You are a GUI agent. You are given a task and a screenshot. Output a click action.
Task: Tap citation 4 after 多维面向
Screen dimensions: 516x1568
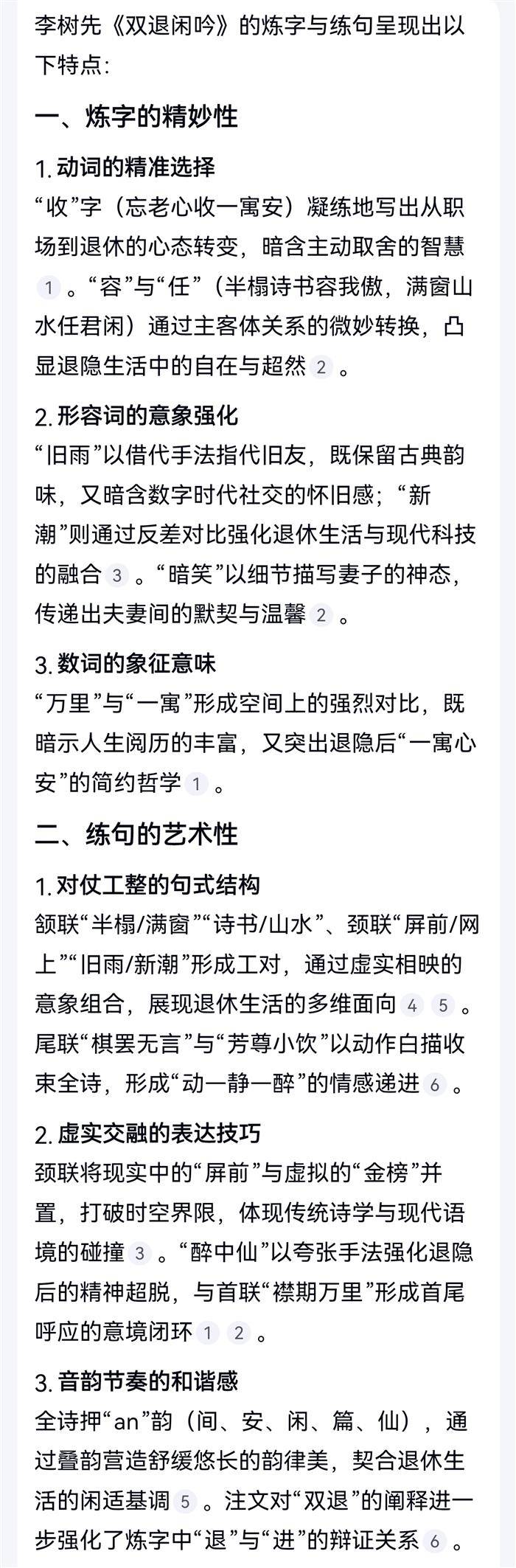412,1005
